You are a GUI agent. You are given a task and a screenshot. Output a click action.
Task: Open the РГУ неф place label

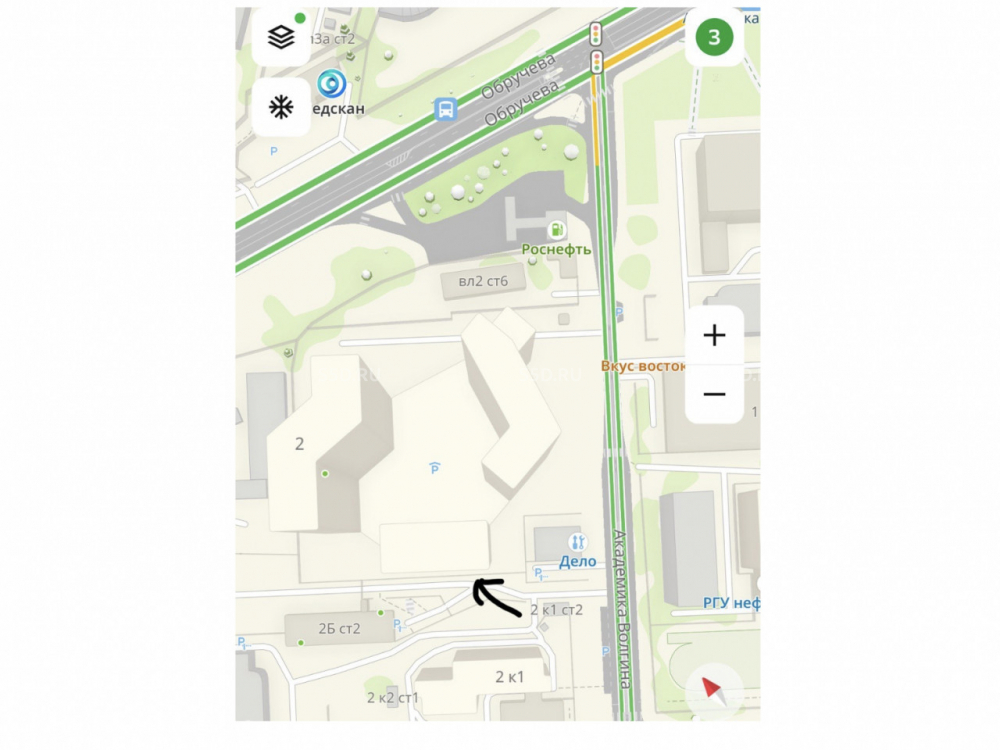(731, 602)
